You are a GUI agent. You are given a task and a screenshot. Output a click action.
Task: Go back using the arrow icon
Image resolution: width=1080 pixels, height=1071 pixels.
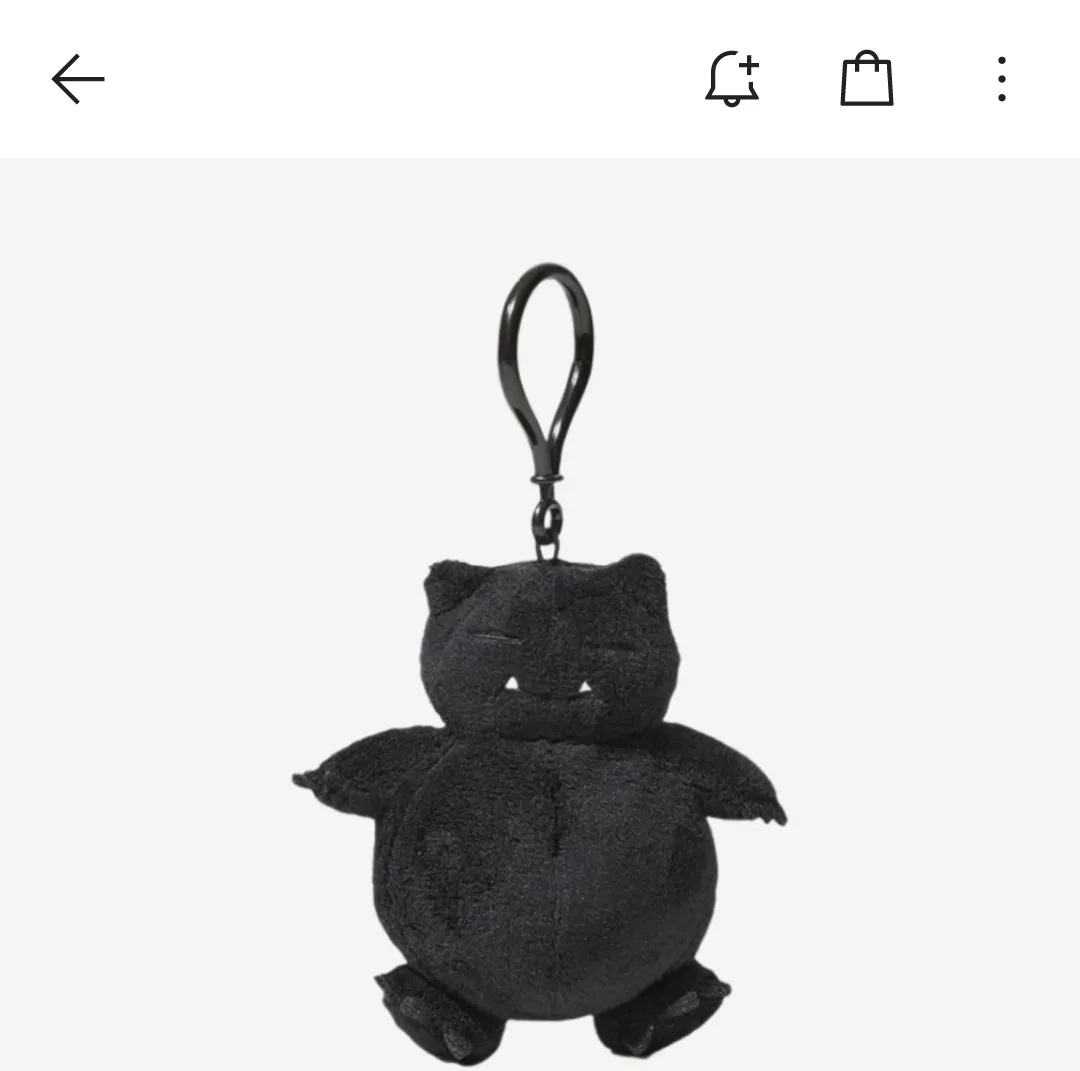click(78, 79)
